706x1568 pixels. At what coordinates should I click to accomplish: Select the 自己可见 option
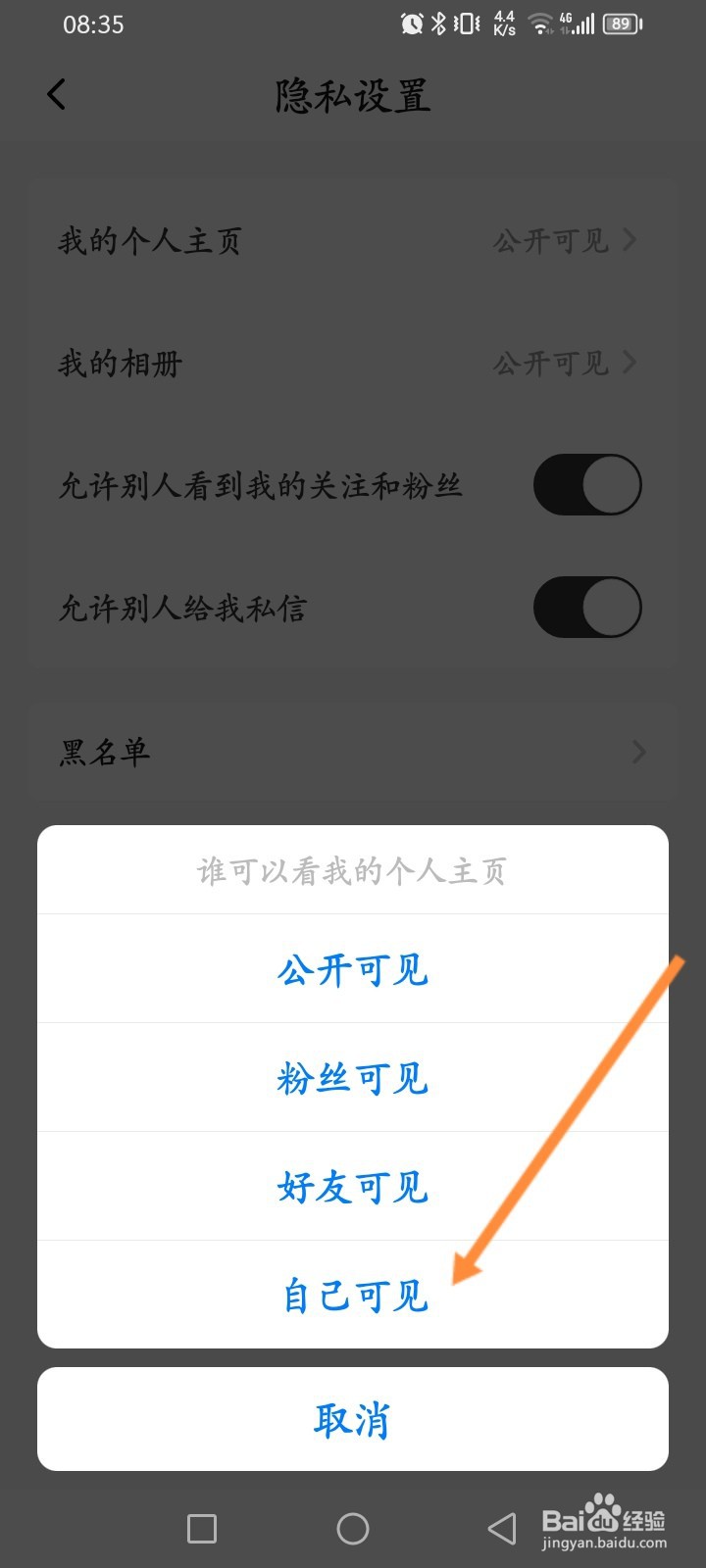click(353, 1298)
